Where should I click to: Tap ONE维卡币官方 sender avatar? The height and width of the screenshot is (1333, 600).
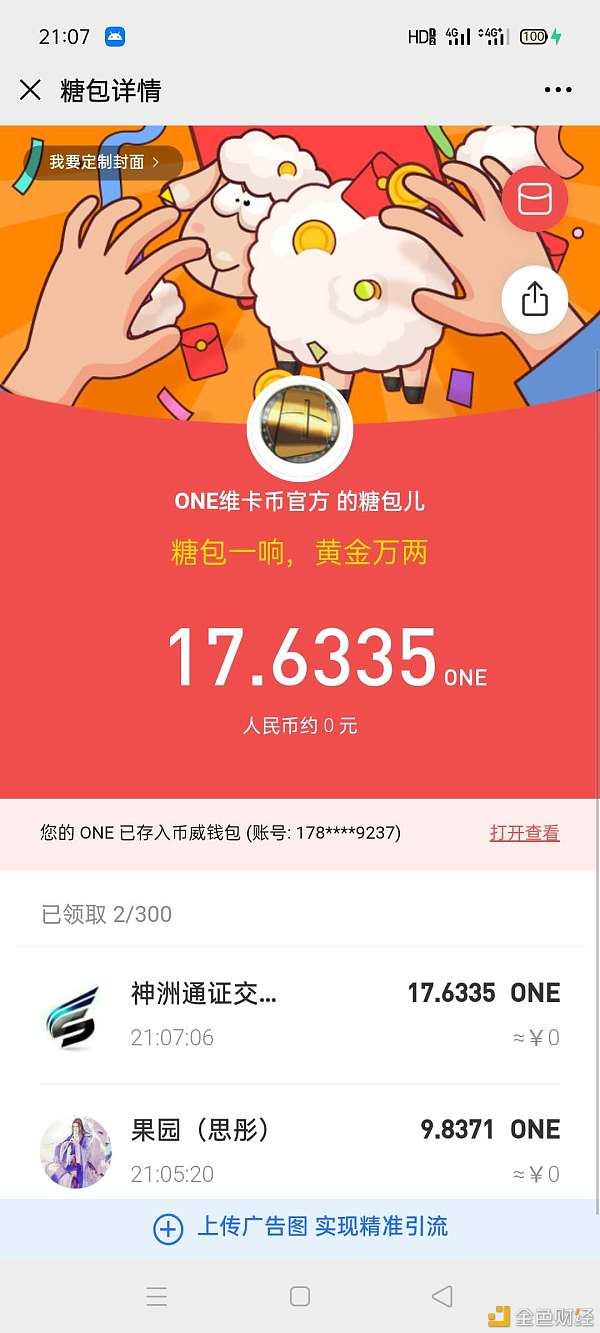click(x=300, y=430)
